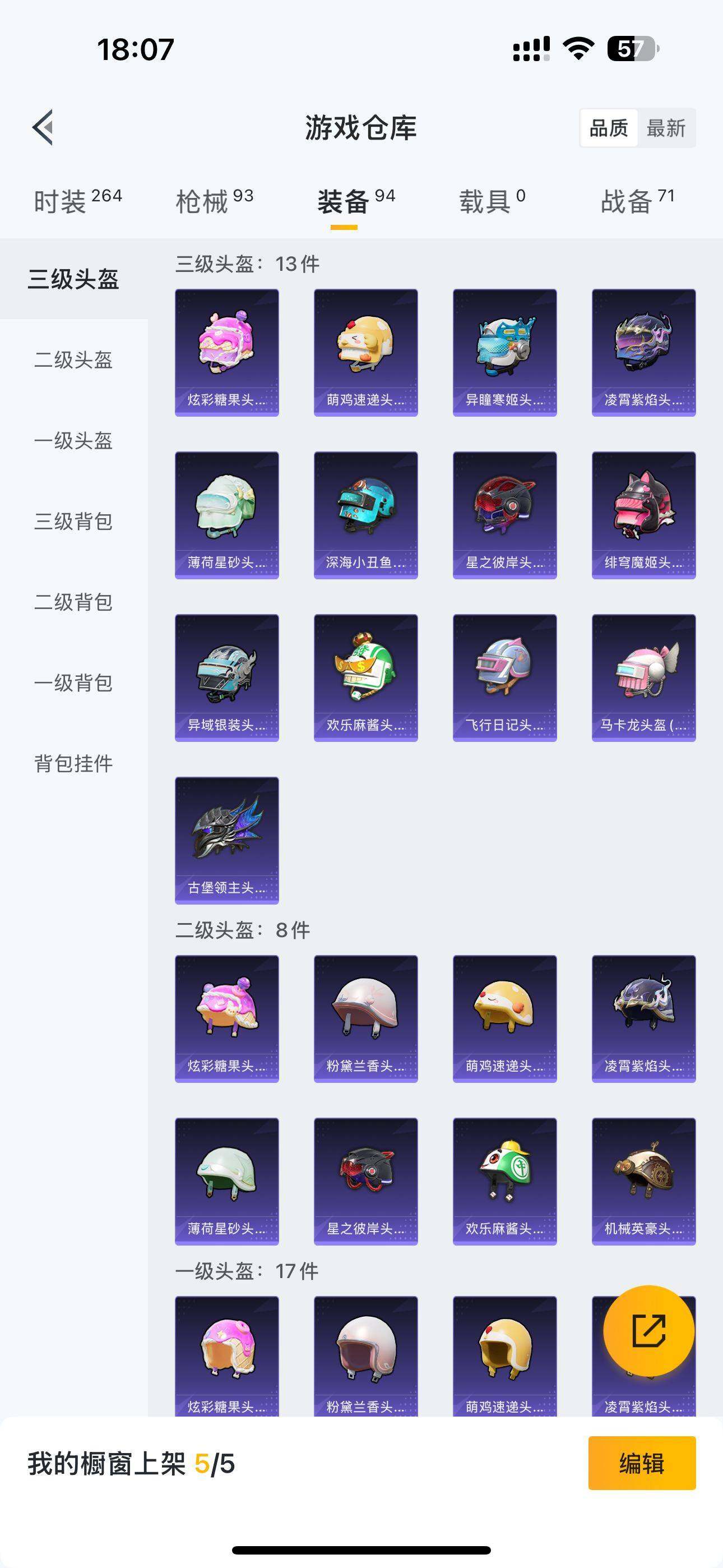Open 异瞳寒姬 helmet item
Screen dimensions: 723x1568
tap(504, 352)
